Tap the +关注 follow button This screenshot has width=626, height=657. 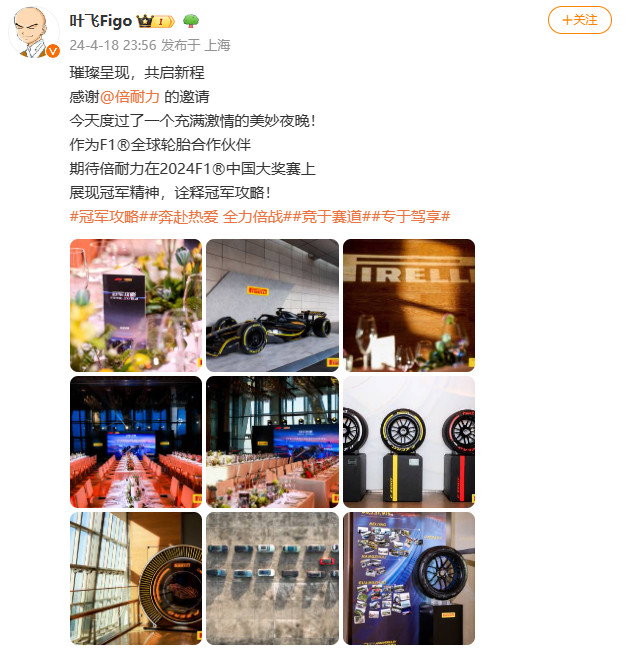[580, 20]
